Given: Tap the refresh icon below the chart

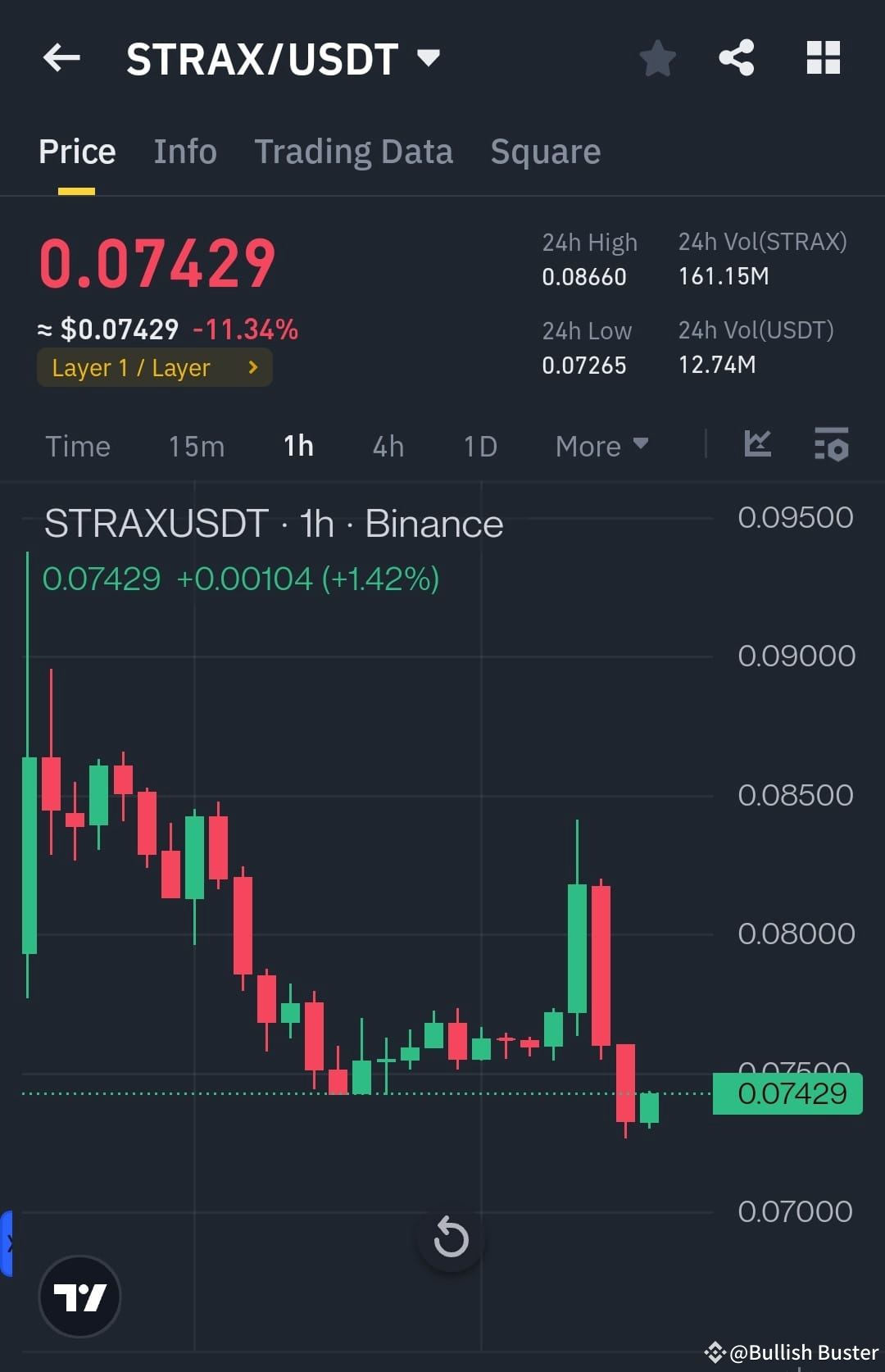Looking at the screenshot, I should pos(450,1239).
